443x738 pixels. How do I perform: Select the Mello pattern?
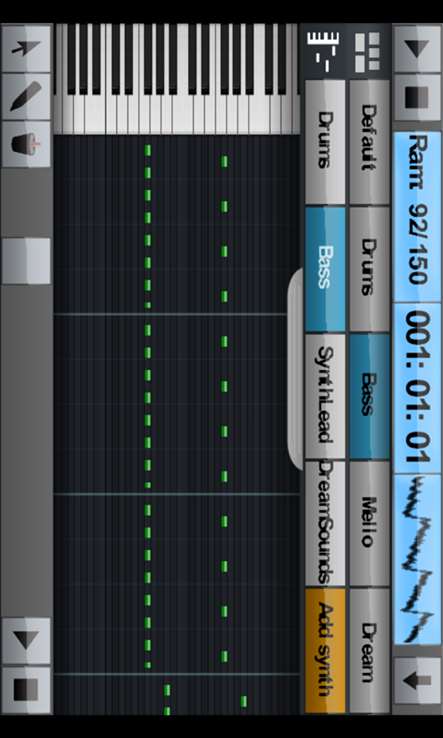(x=370, y=523)
